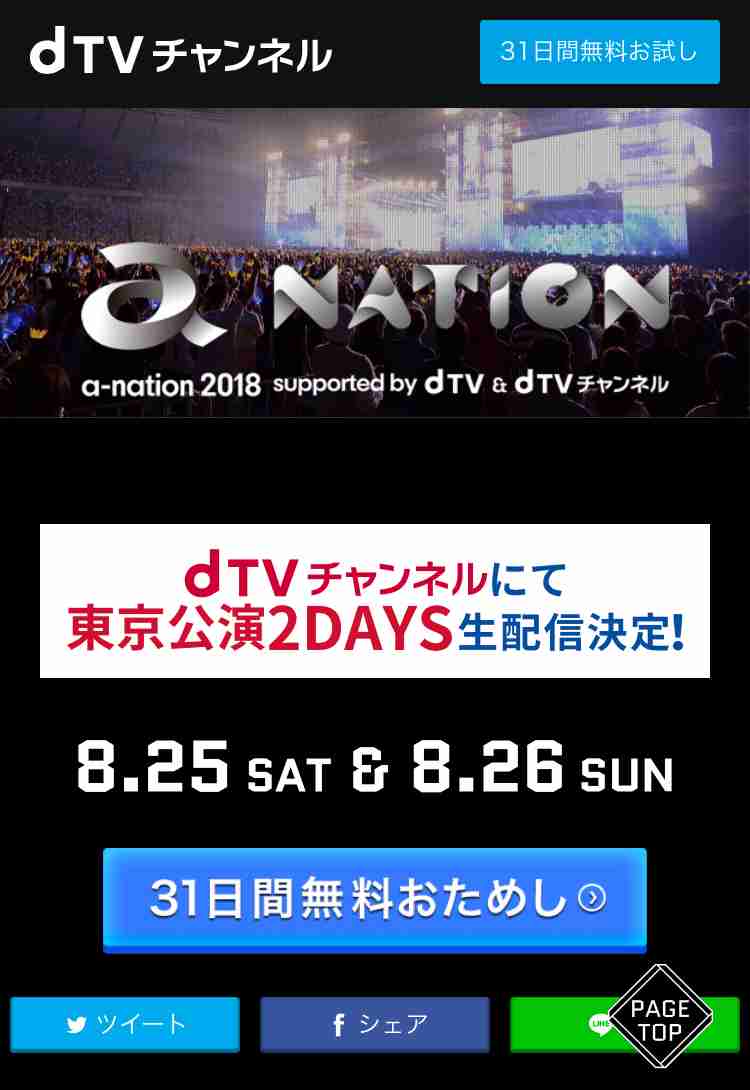Click the Twitter bird icon on the tweet button
The width and height of the screenshot is (750, 1090).
click(75, 1023)
